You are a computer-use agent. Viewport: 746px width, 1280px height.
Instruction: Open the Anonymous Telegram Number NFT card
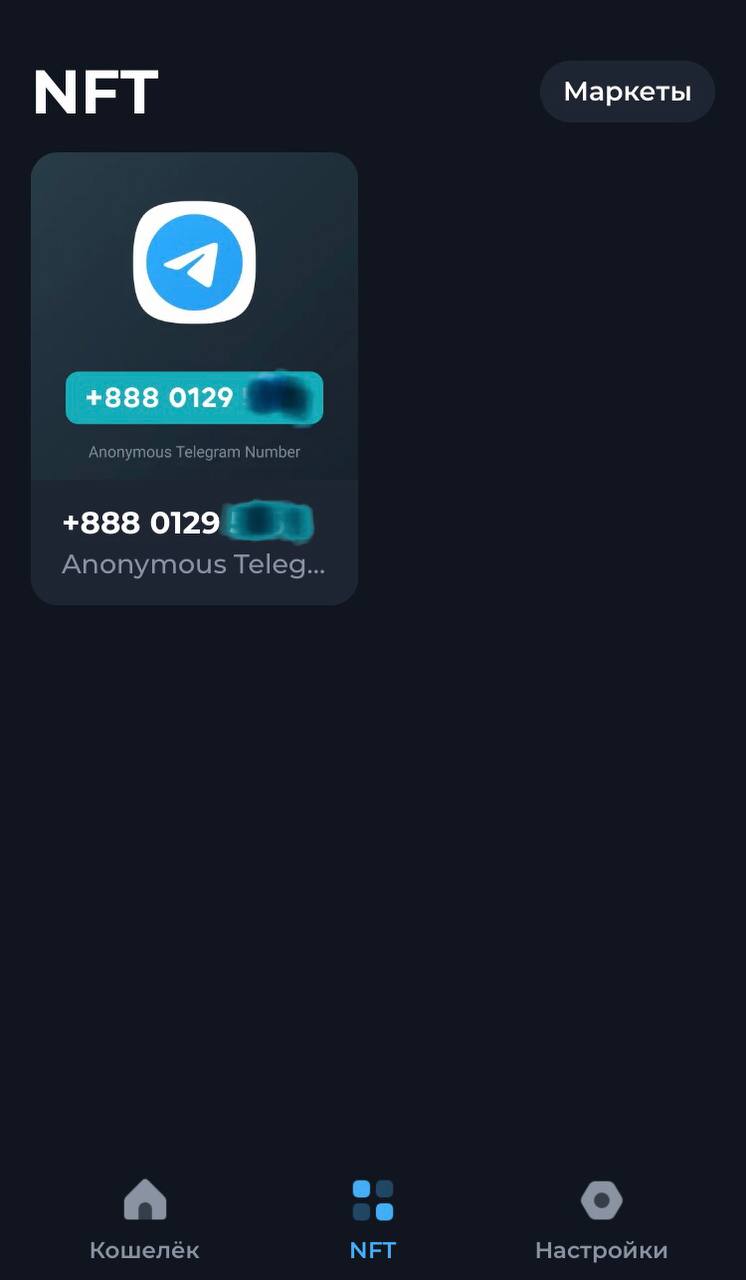[194, 378]
